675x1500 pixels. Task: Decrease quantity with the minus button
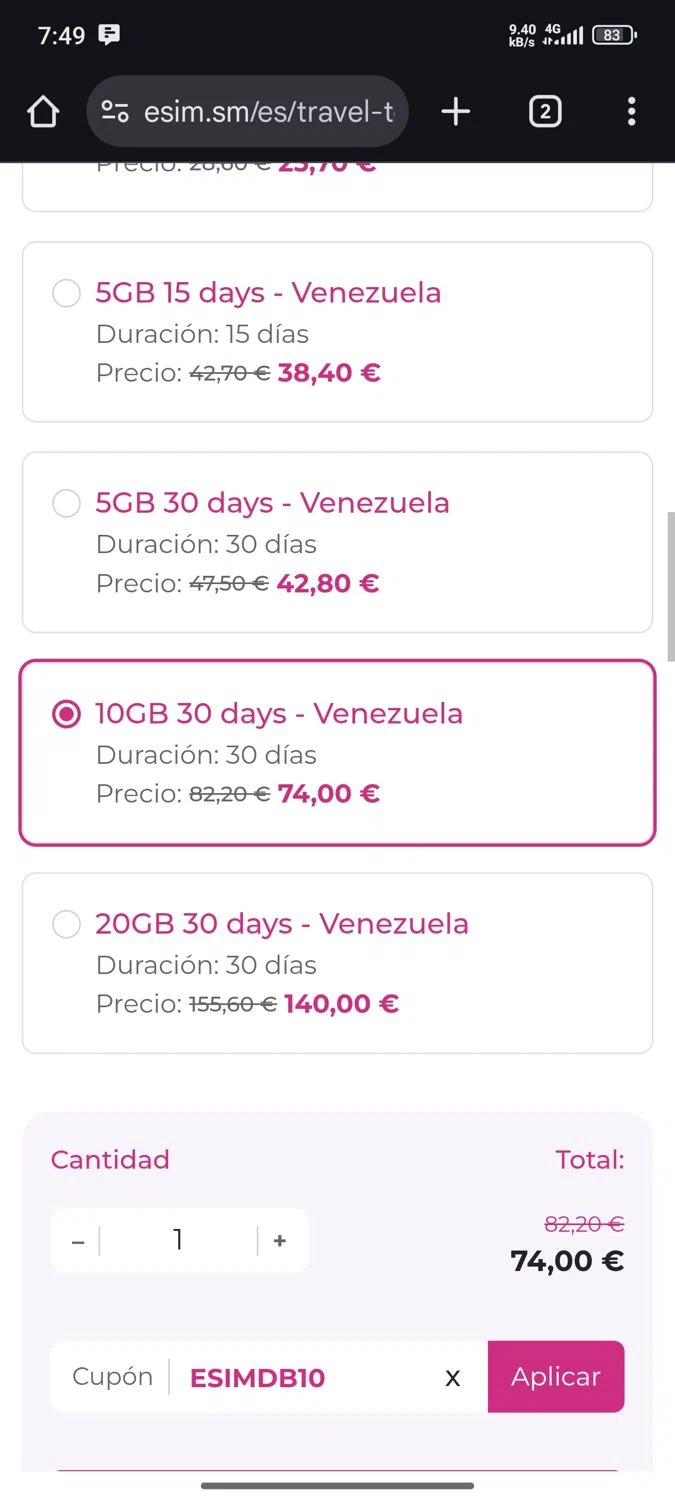(78, 1241)
